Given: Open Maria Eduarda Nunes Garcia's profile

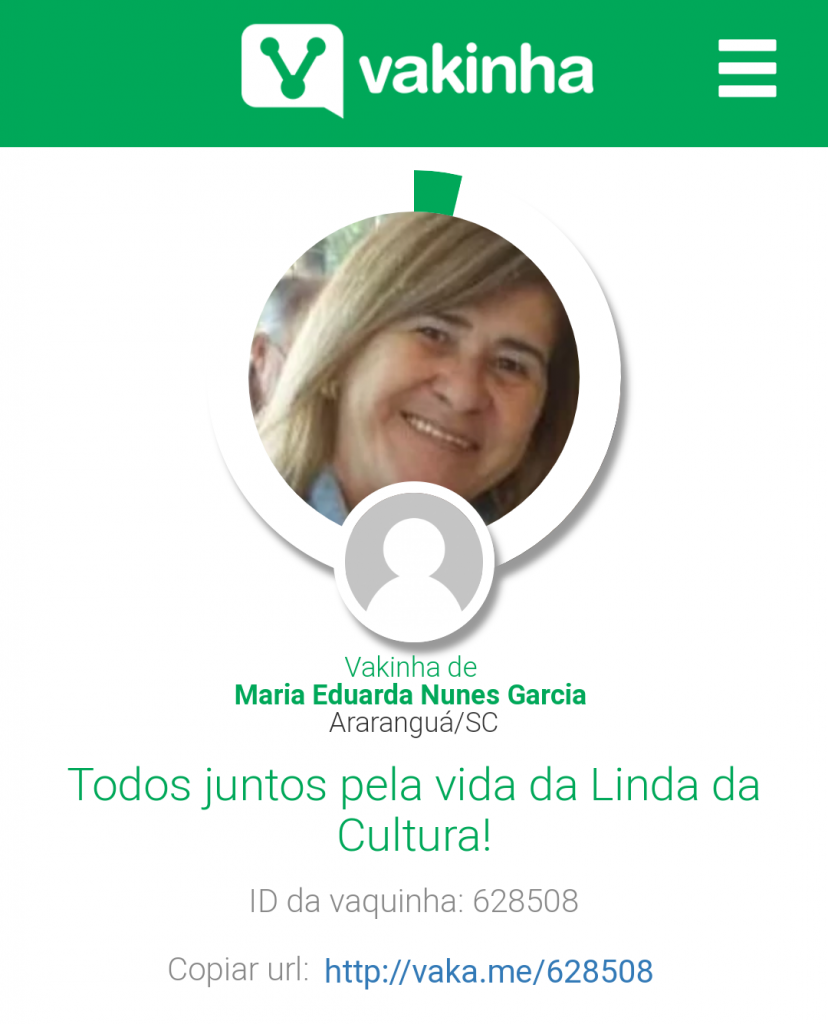Looking at the screenshot, I should 410,694.
